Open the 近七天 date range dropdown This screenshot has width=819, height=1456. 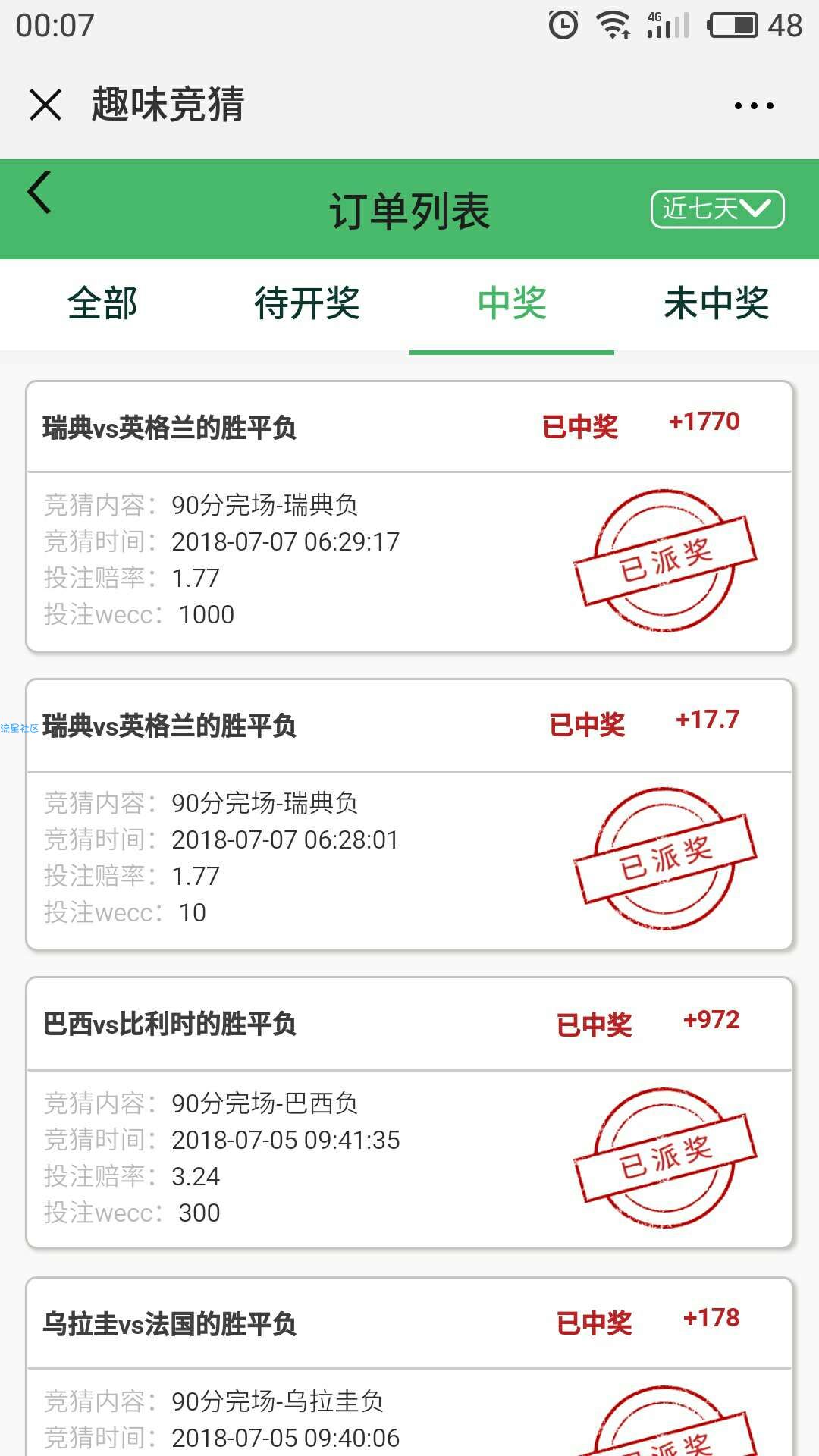pos(717,209)
